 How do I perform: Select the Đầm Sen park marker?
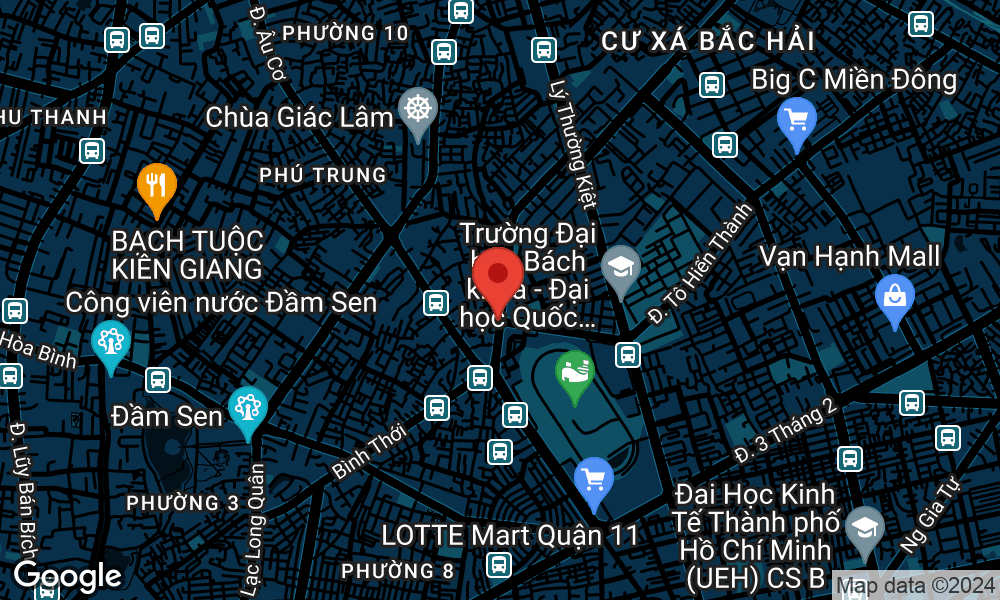[247, 407]
